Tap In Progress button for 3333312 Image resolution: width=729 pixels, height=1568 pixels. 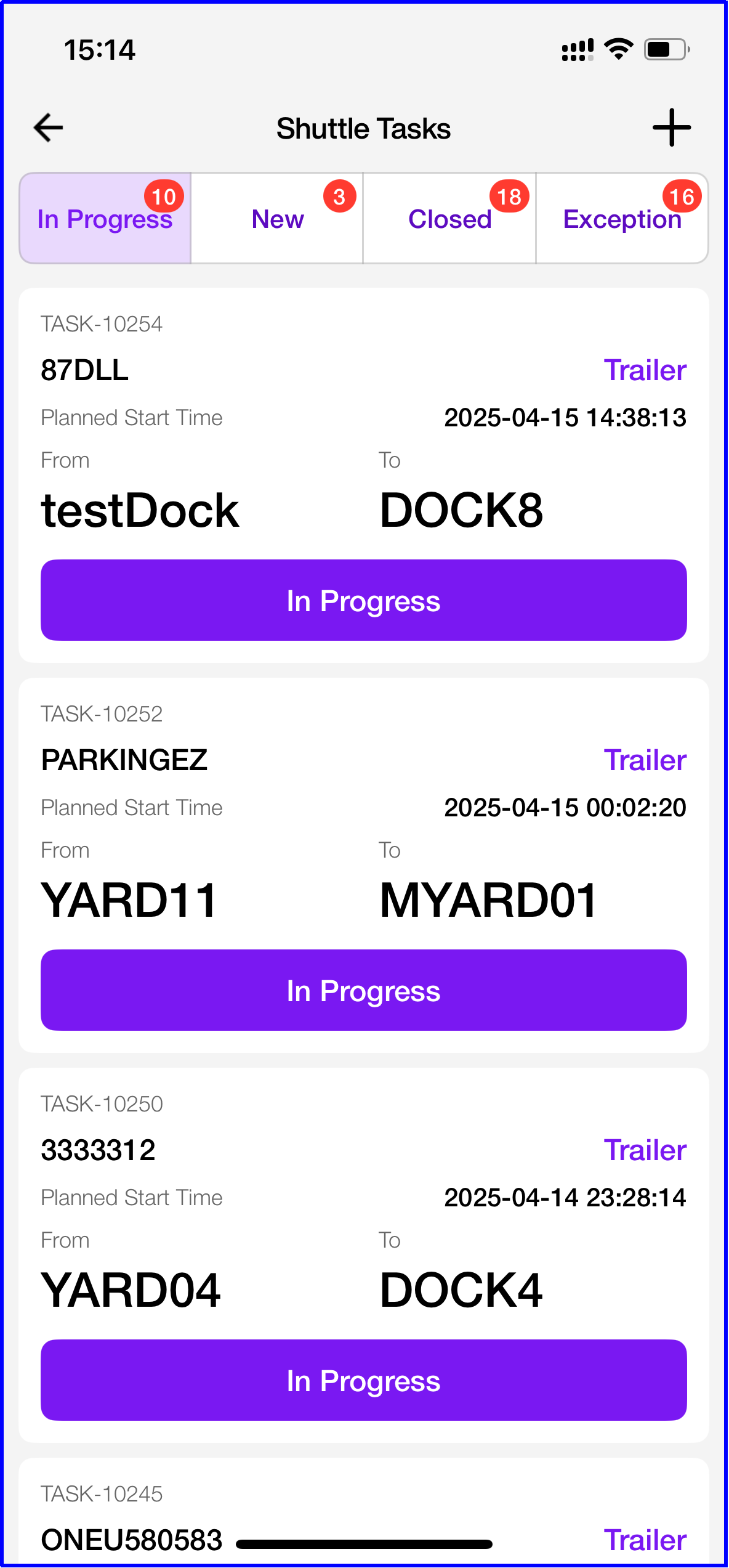(x=363, y=1380)
